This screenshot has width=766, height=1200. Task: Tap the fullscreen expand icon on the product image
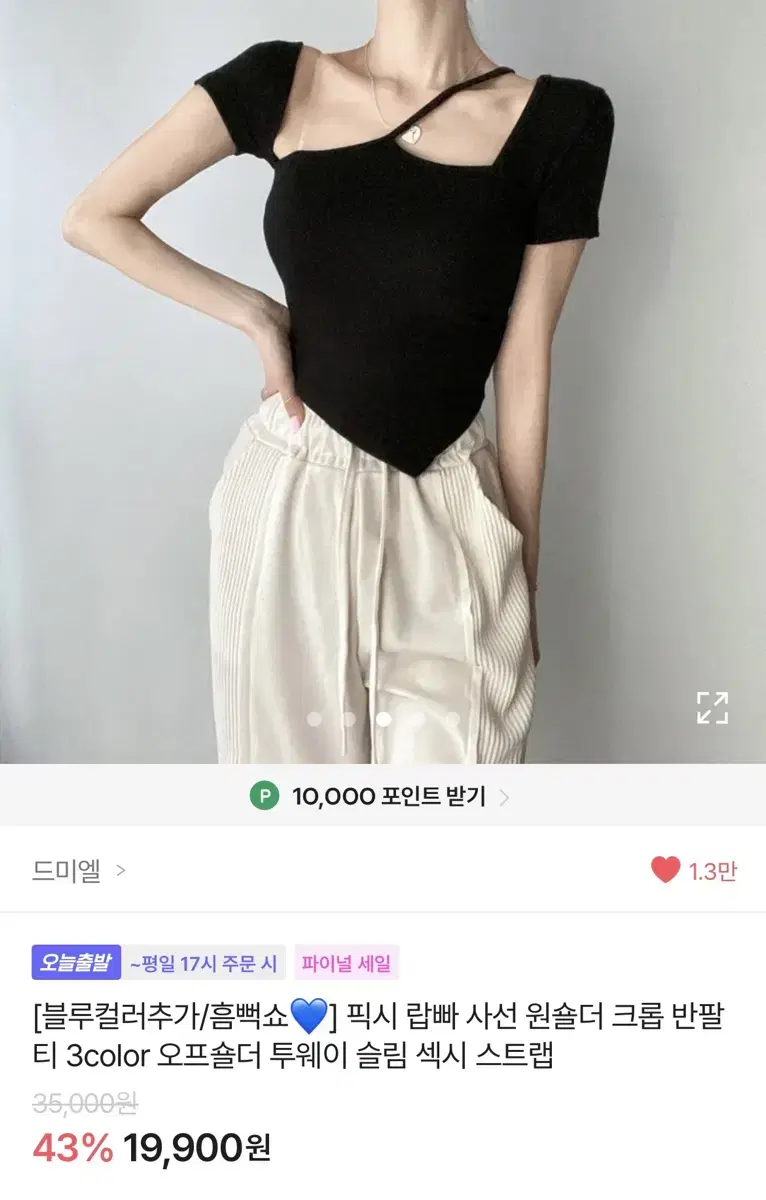(x=712, y=706)
